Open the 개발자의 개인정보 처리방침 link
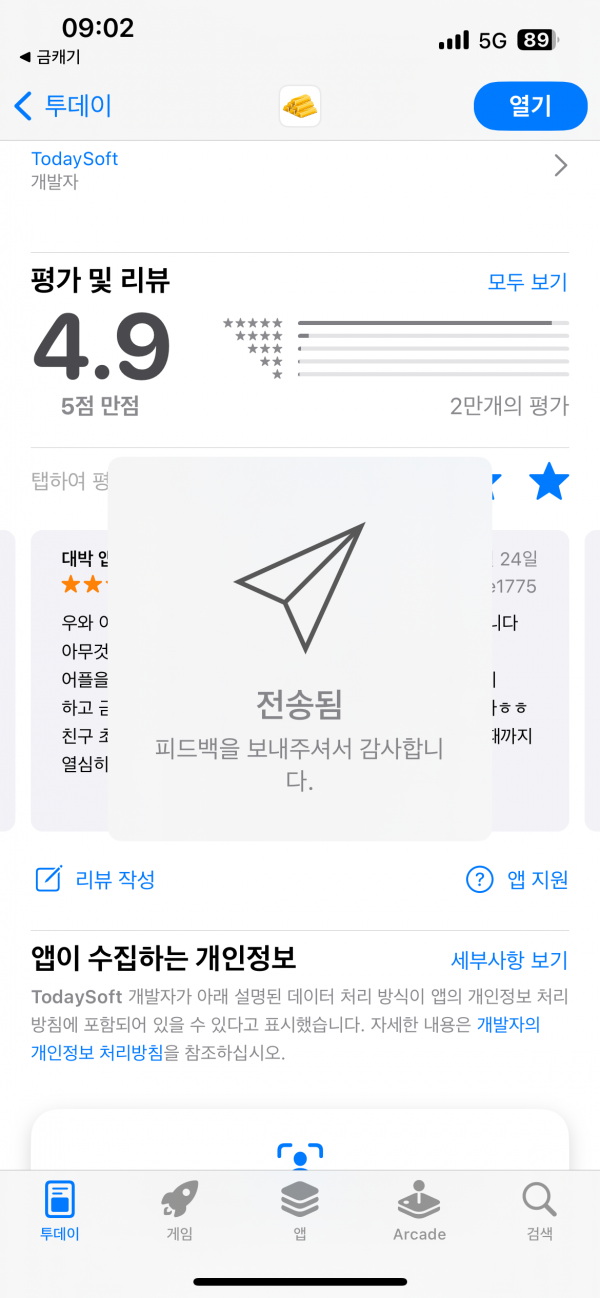Image resolution: width=600 pixels, height=1298 pixels. click(286, 1039)
